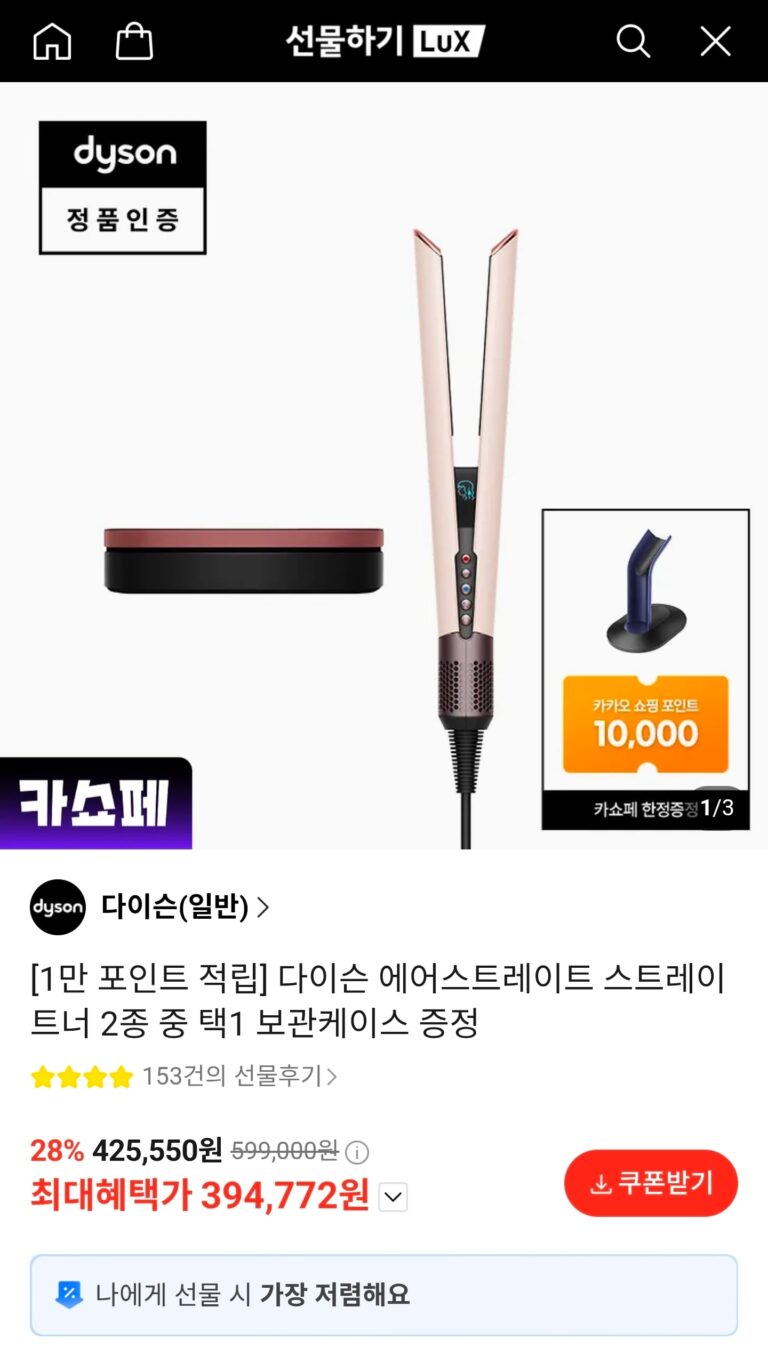Expand the 최대혜택가 benefit details
This screenshot has height=1356, width=768.
click(x=393, y=1196)
